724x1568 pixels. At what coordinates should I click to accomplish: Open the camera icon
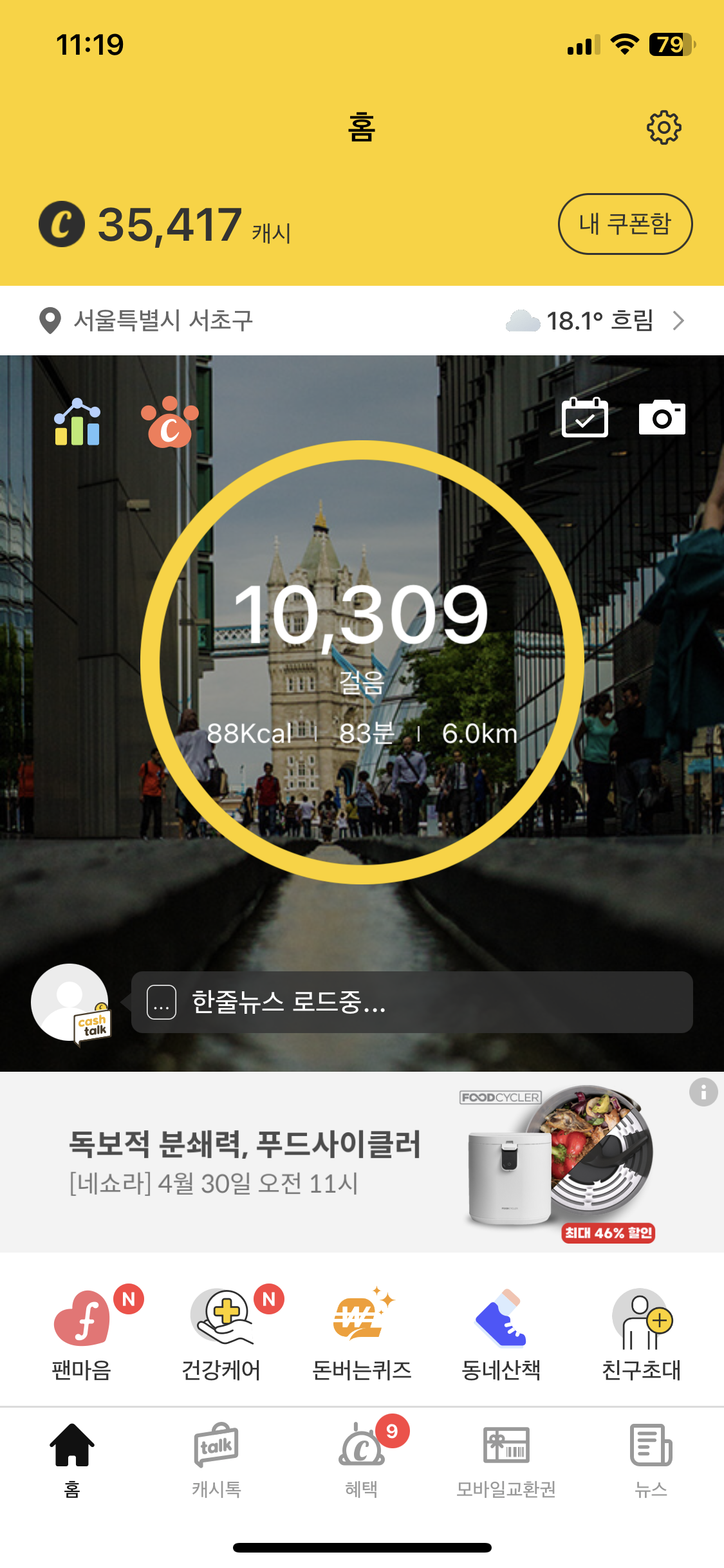tap(662, 418)
